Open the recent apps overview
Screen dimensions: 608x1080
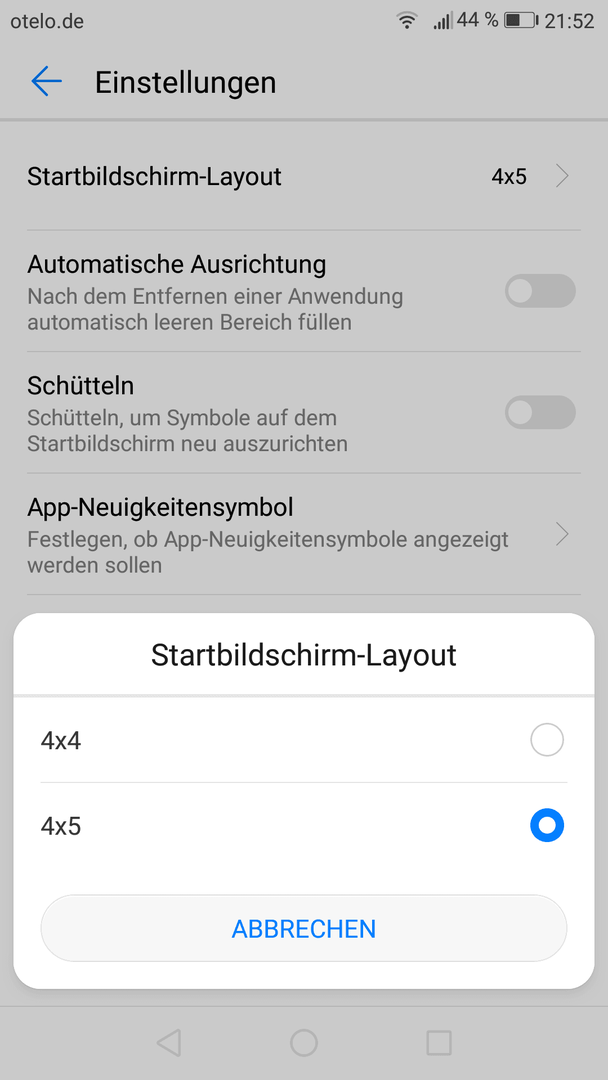(439, 1043)
